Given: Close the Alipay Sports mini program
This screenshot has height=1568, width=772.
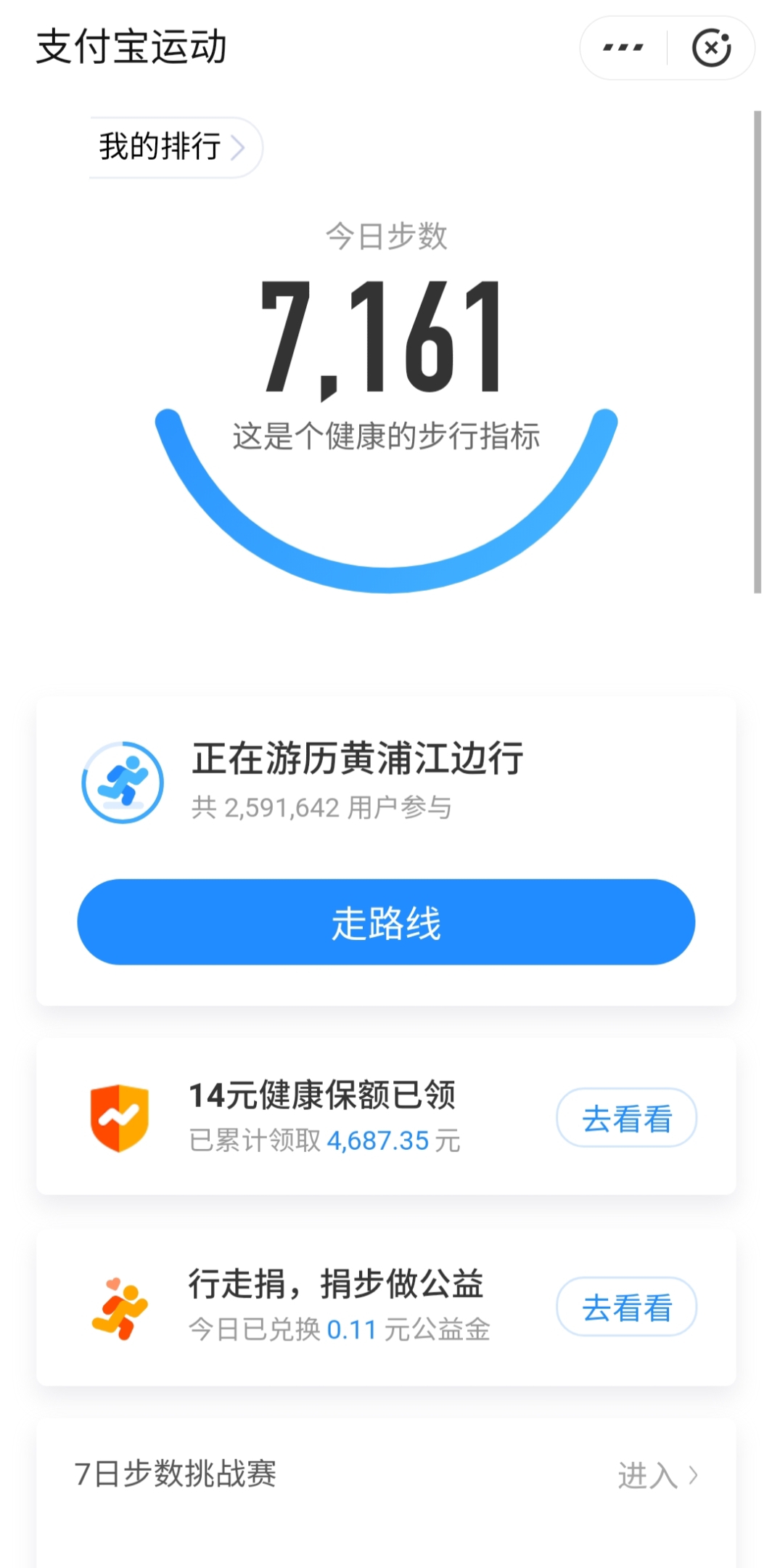Looking at the screenshot, I should (x=712, y=48).
